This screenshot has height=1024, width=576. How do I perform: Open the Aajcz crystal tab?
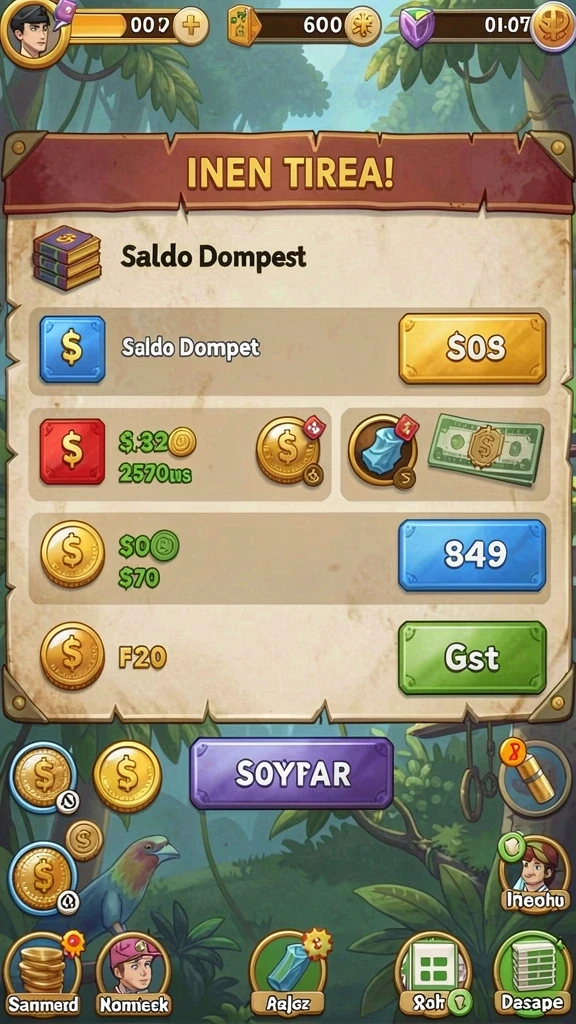287,973
